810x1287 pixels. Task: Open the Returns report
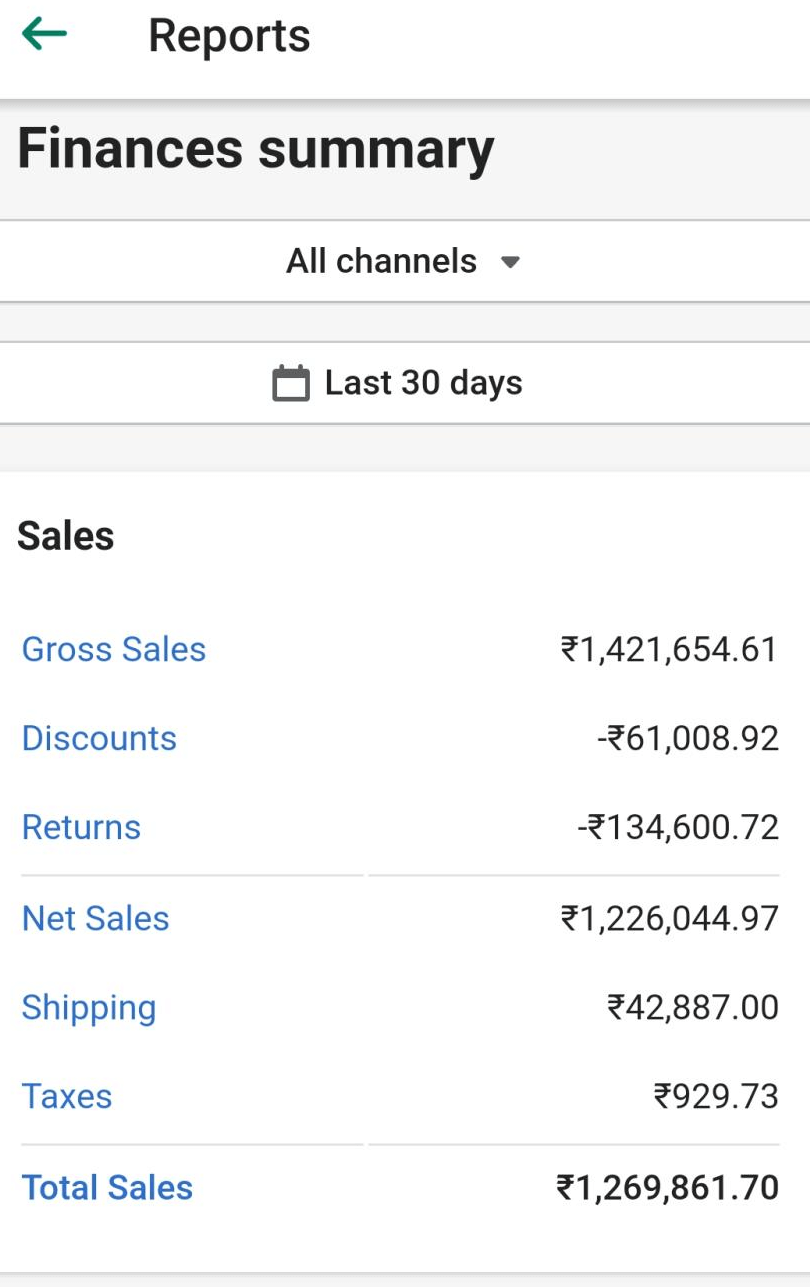tap(81, 827)
